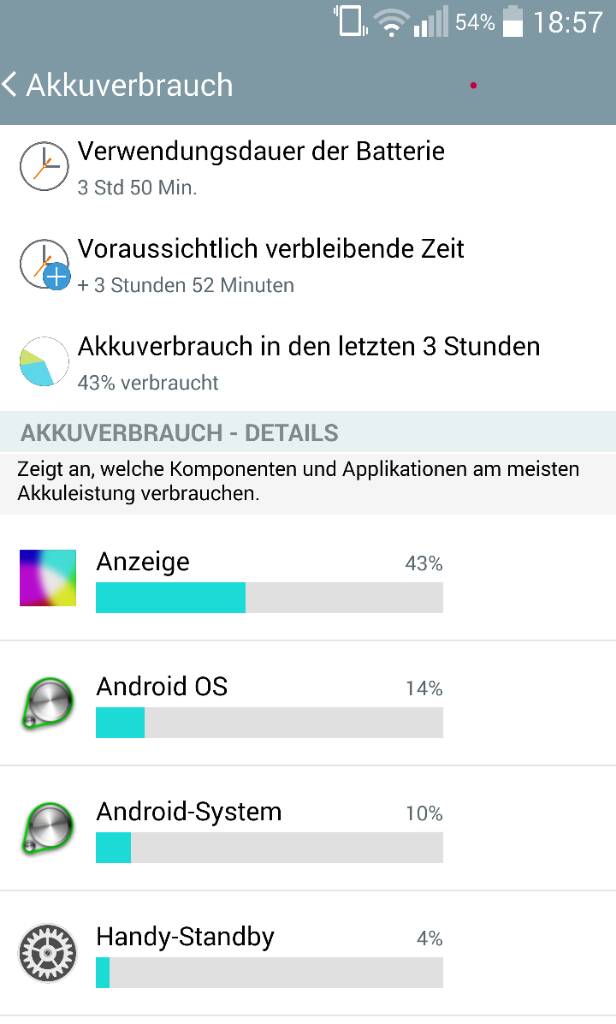Open Akkuverbrauch in den letzten 3 Stunden
Screen dimensions: 616x1024
pyautogui.click(x=308, y=362)
